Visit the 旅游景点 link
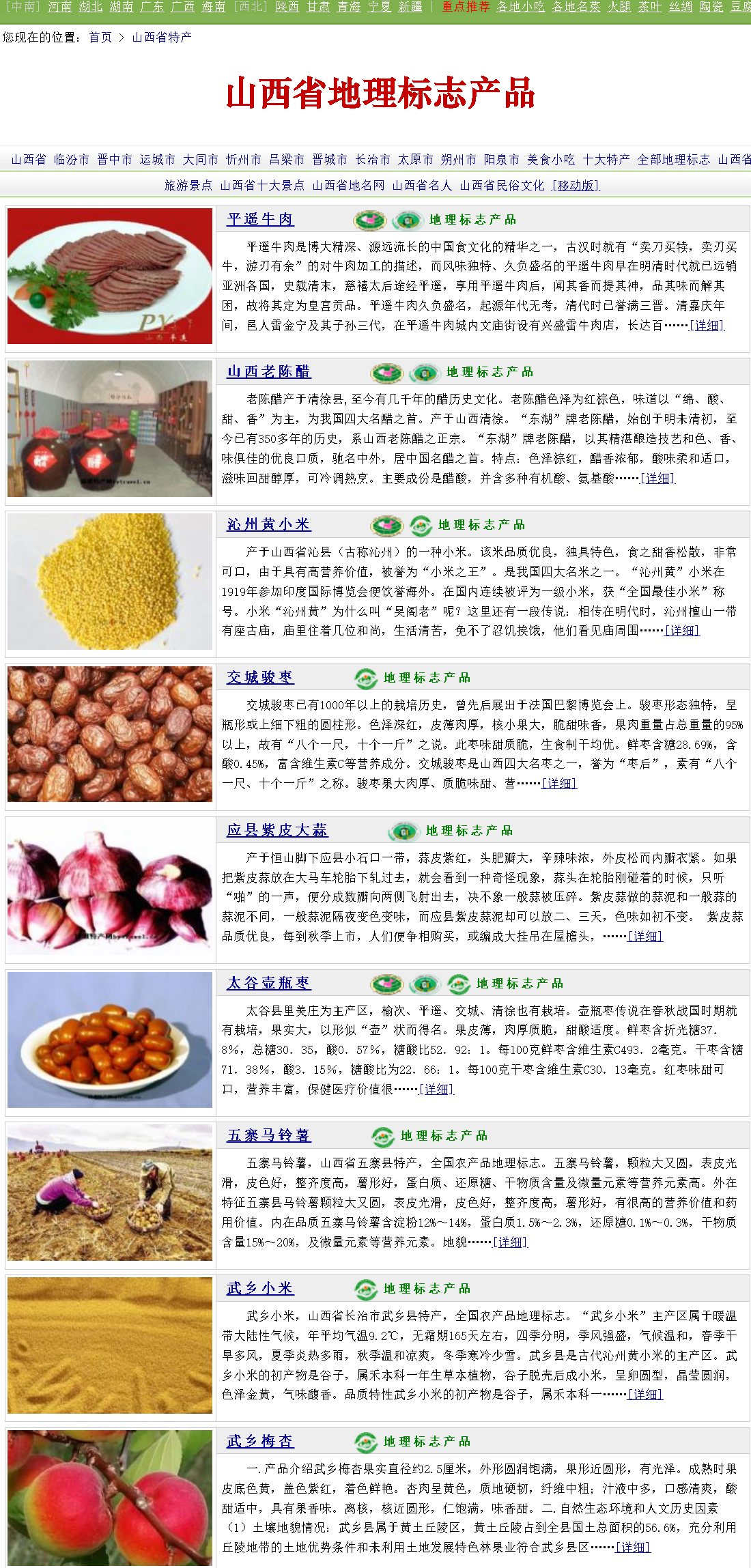The image size is (751, 1568). (188, 186)
